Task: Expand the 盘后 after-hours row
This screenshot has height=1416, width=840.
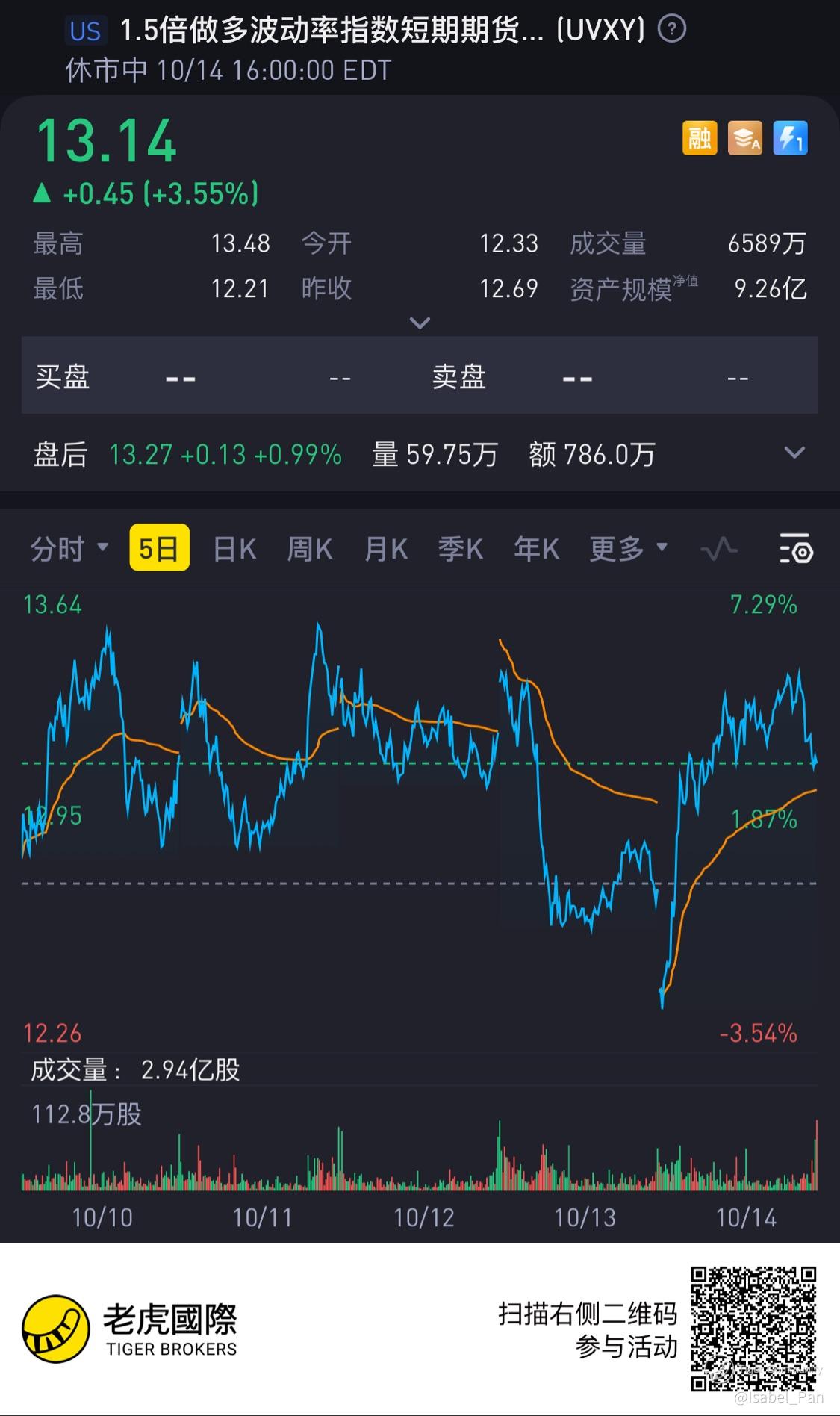Action: pos(794,453)
